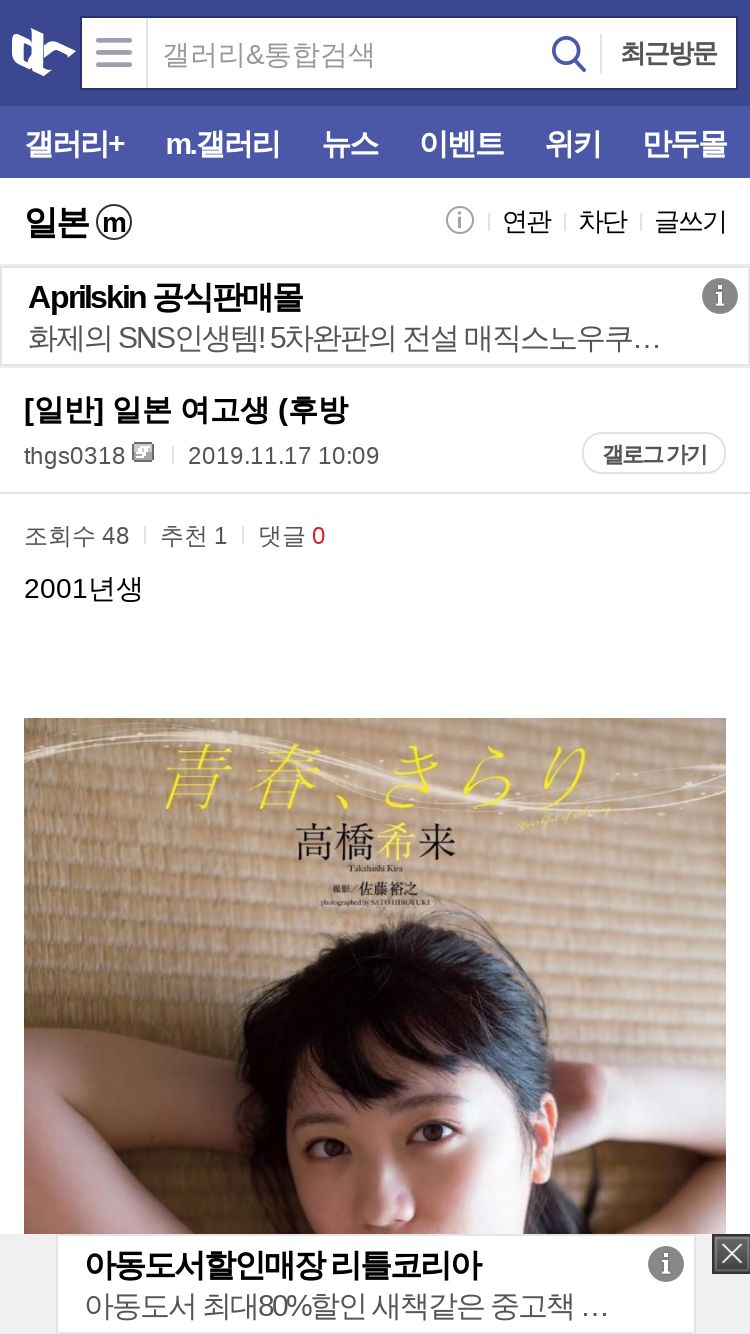This screenshot has width=750, height=1334.
Task: Go to DC home logo
Action: click(42, 52)
